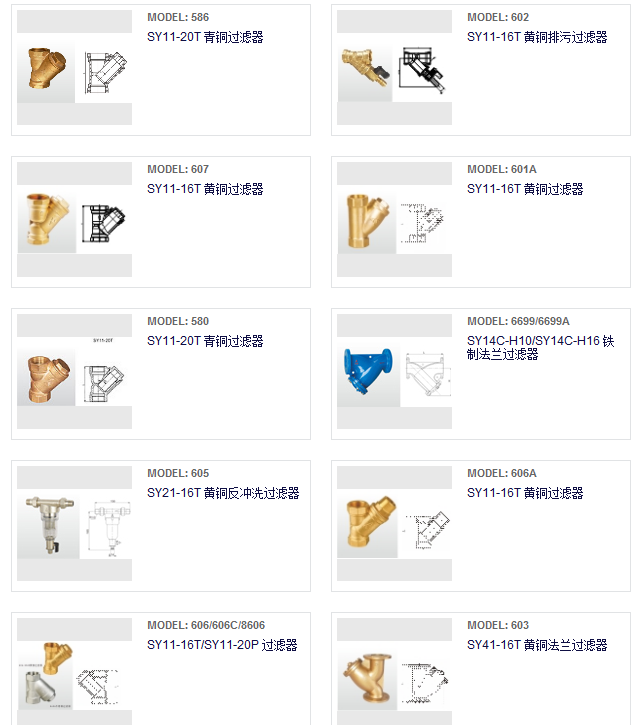Screen dimensions: 644x725
Task: Select model 606A SY11-16T brass filter
Action: pos(524,493)
